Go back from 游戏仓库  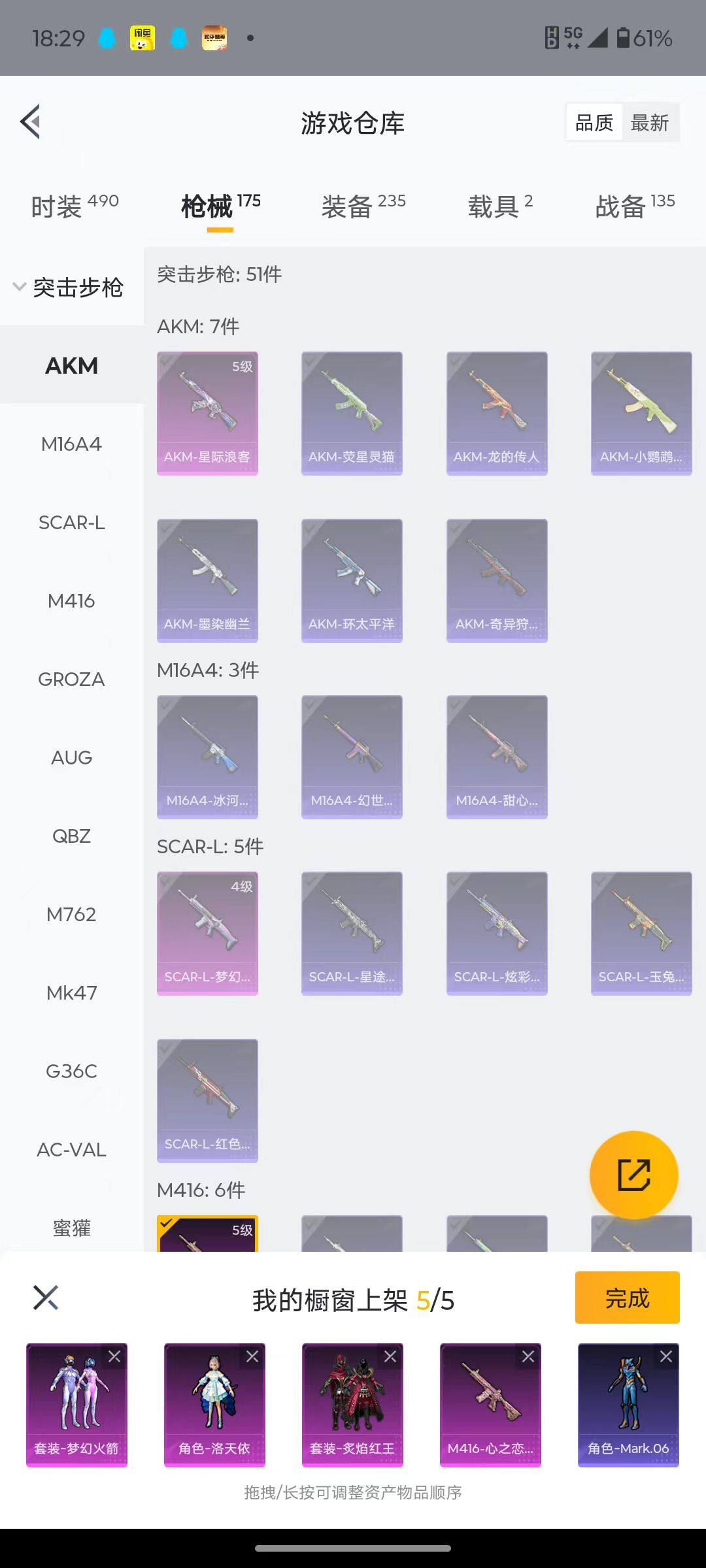pos(31,122)
